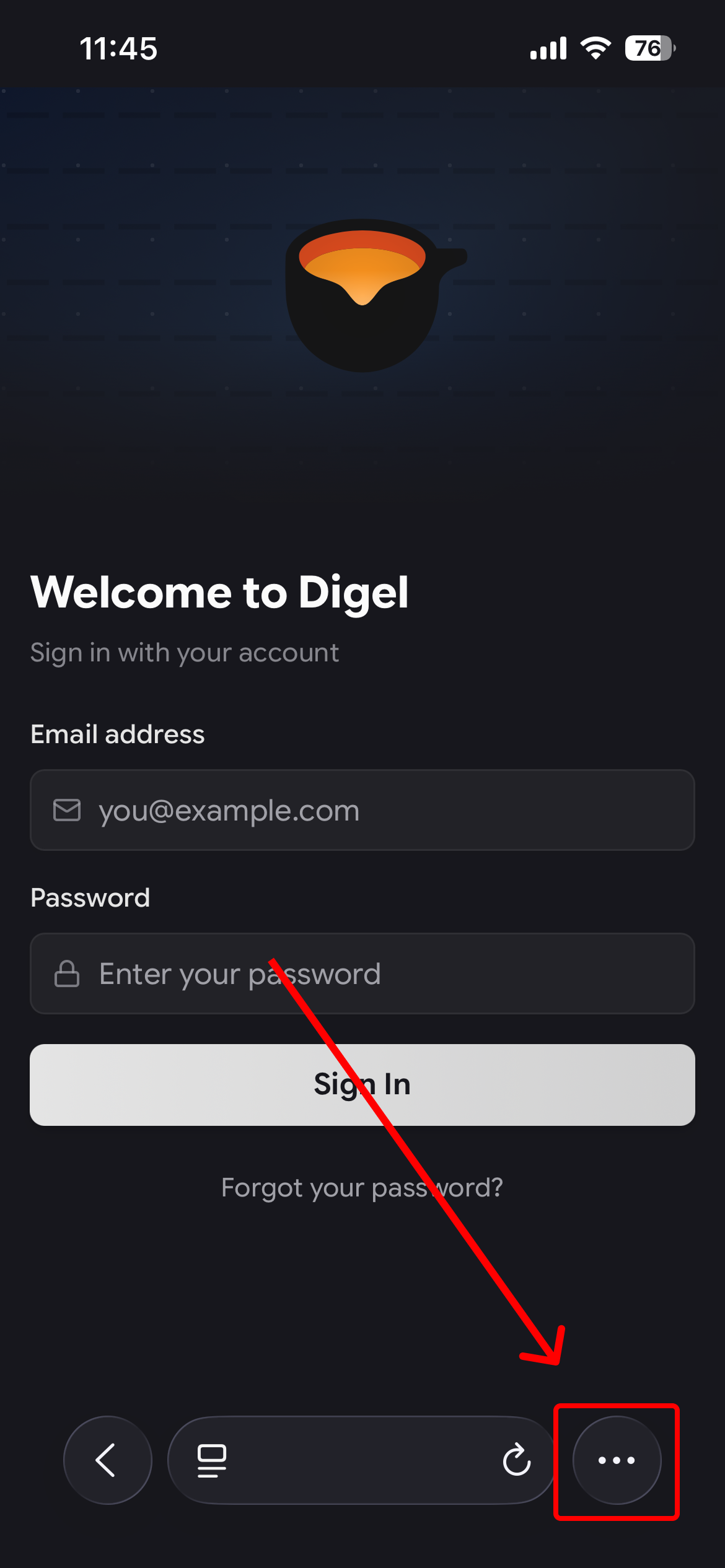The width and height of the screenshot is (725, 1568).
Task: Open the page reader options icon
Action: pyautogui.click(x=211, y=1460)
